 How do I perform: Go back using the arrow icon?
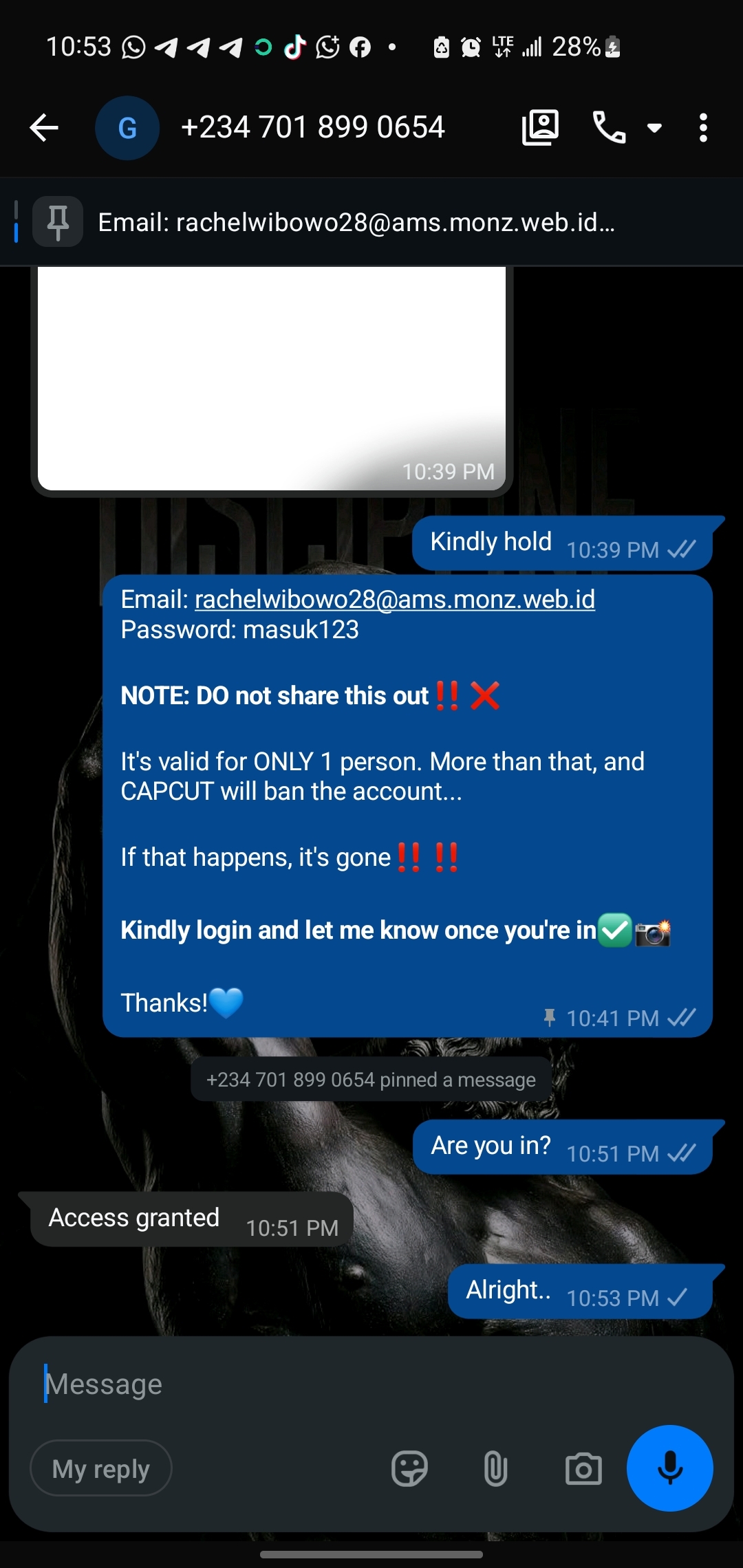click(44, 128)
